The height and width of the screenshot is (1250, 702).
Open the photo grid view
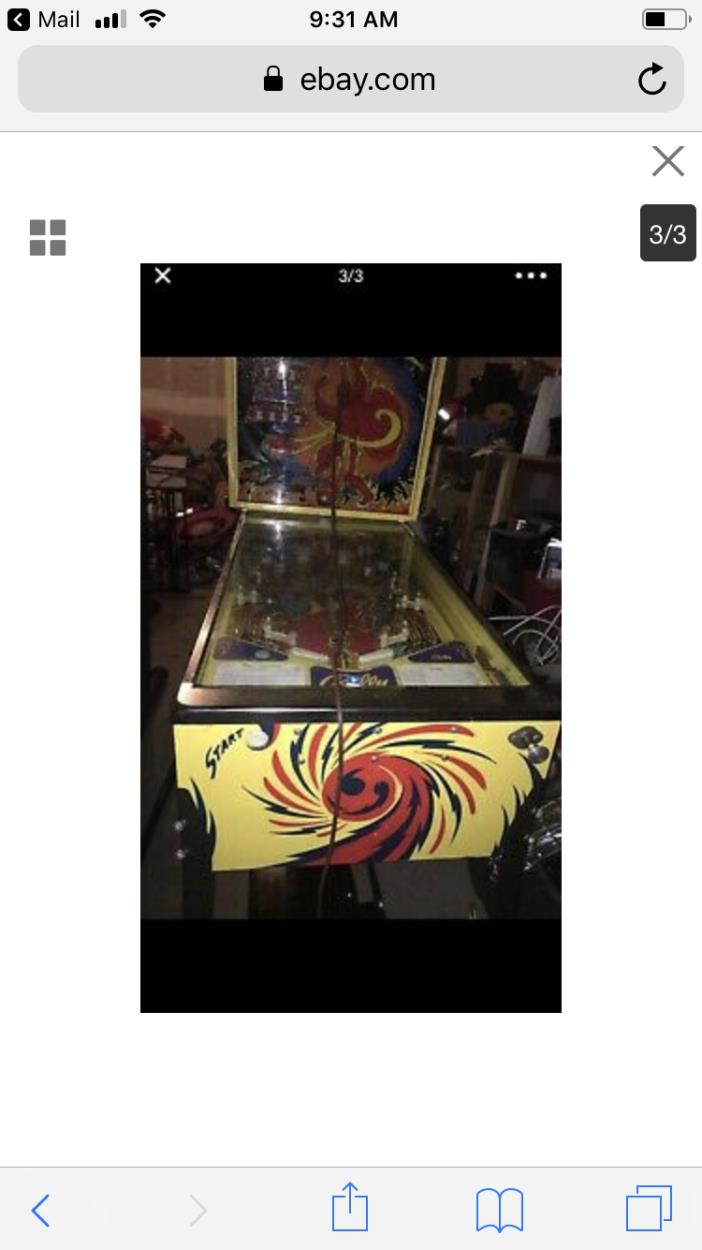click(47, 238)
